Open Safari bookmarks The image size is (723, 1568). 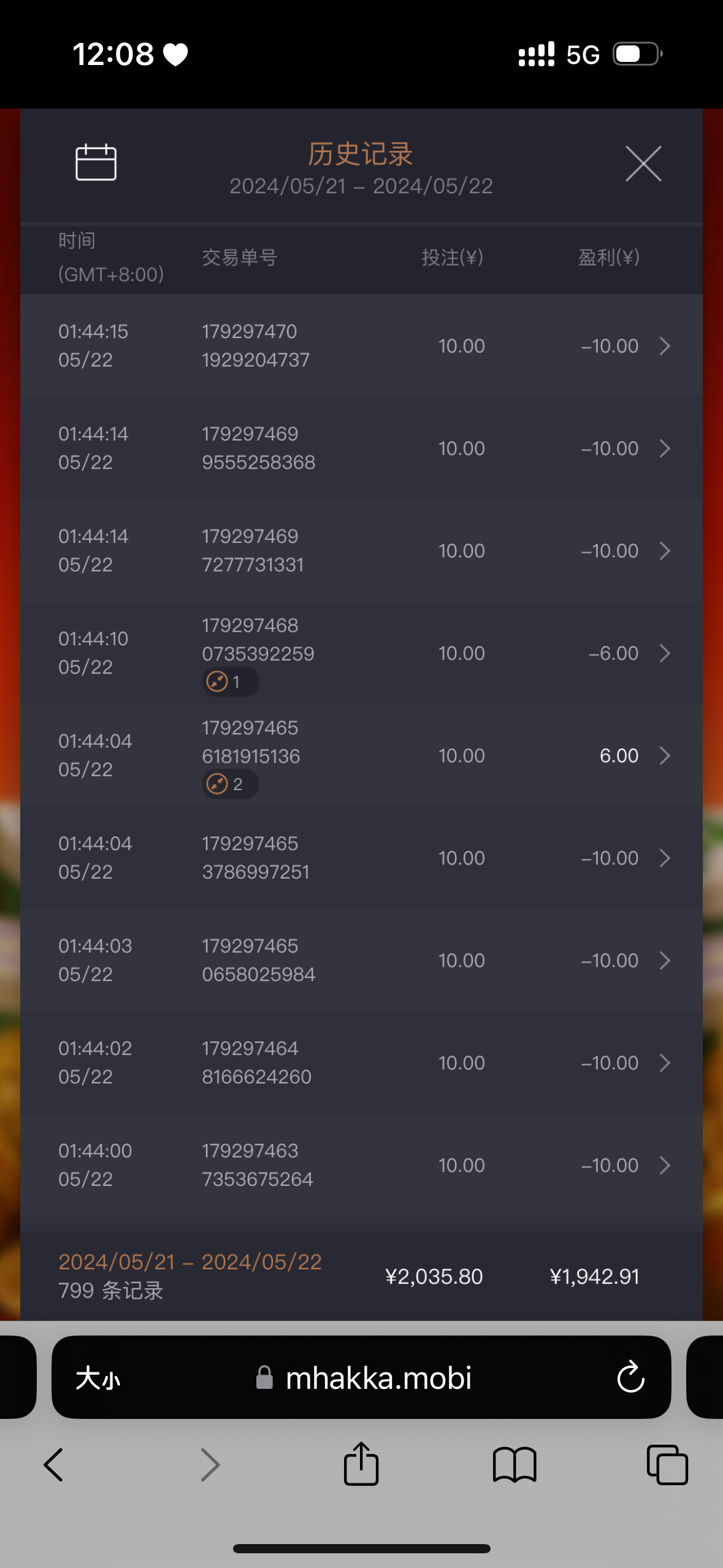click(515, 1465)
